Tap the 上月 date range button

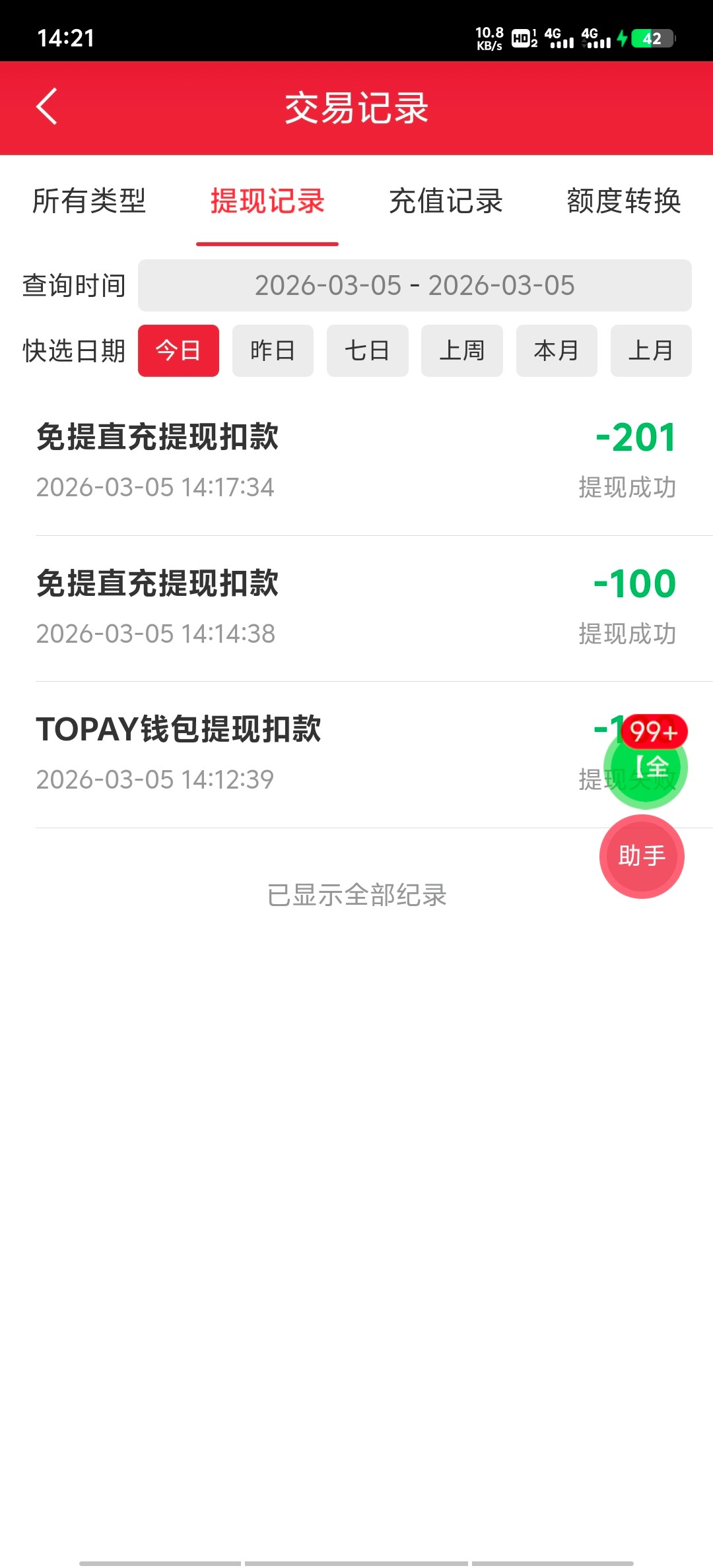click(650, 350)
